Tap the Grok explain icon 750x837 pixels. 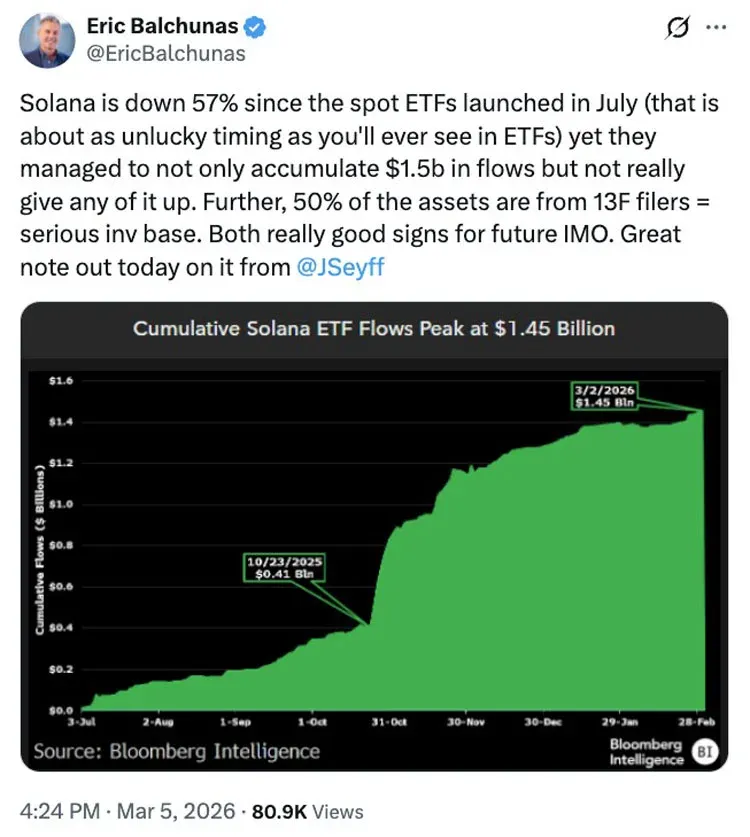point(676,28)
